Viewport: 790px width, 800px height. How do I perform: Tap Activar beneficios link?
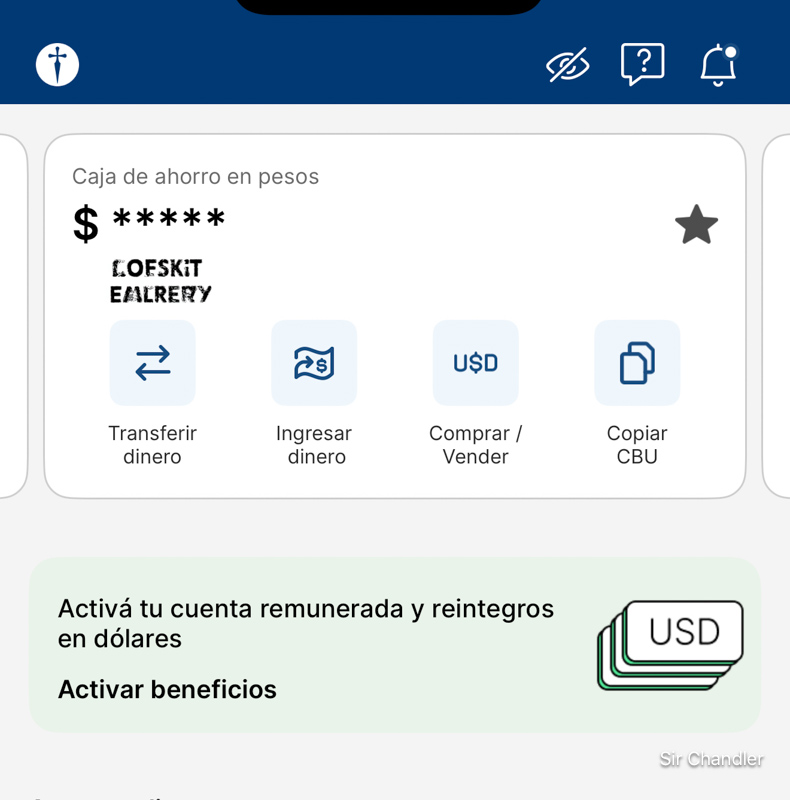167,689
